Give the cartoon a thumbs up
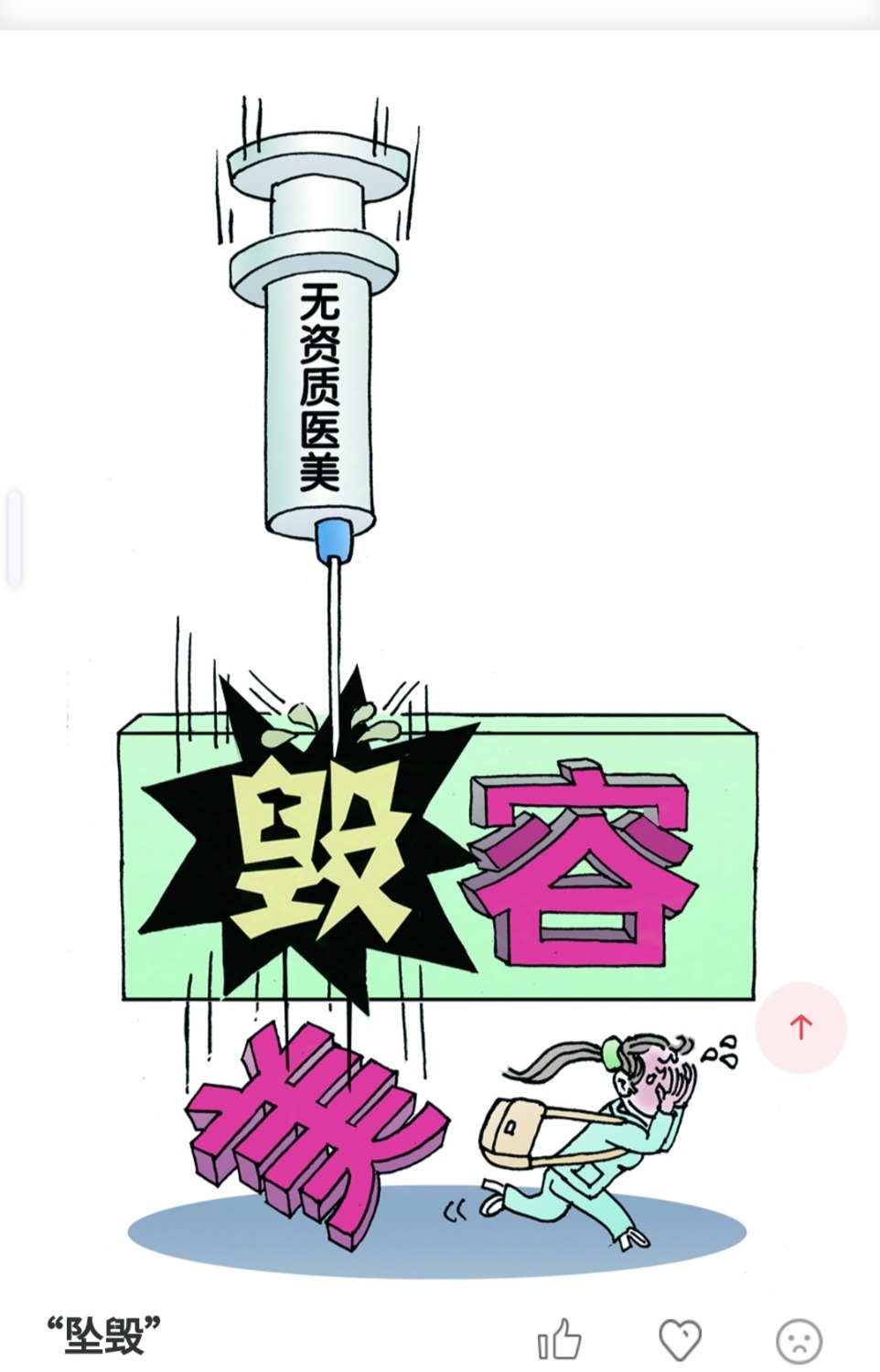The height and width of the screenshot is (1372, 880). point(559,1340)
